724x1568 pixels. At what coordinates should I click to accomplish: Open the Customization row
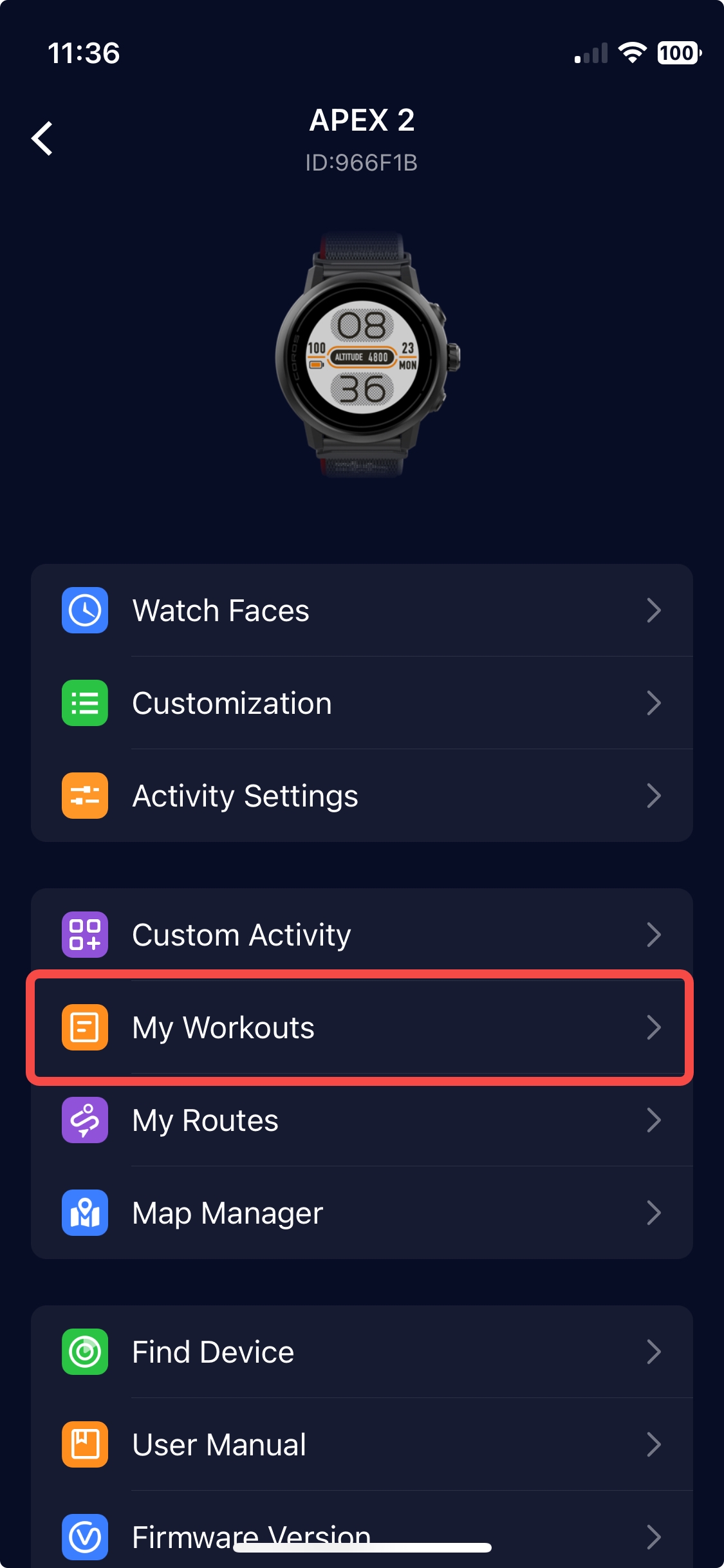pos(362,703)
